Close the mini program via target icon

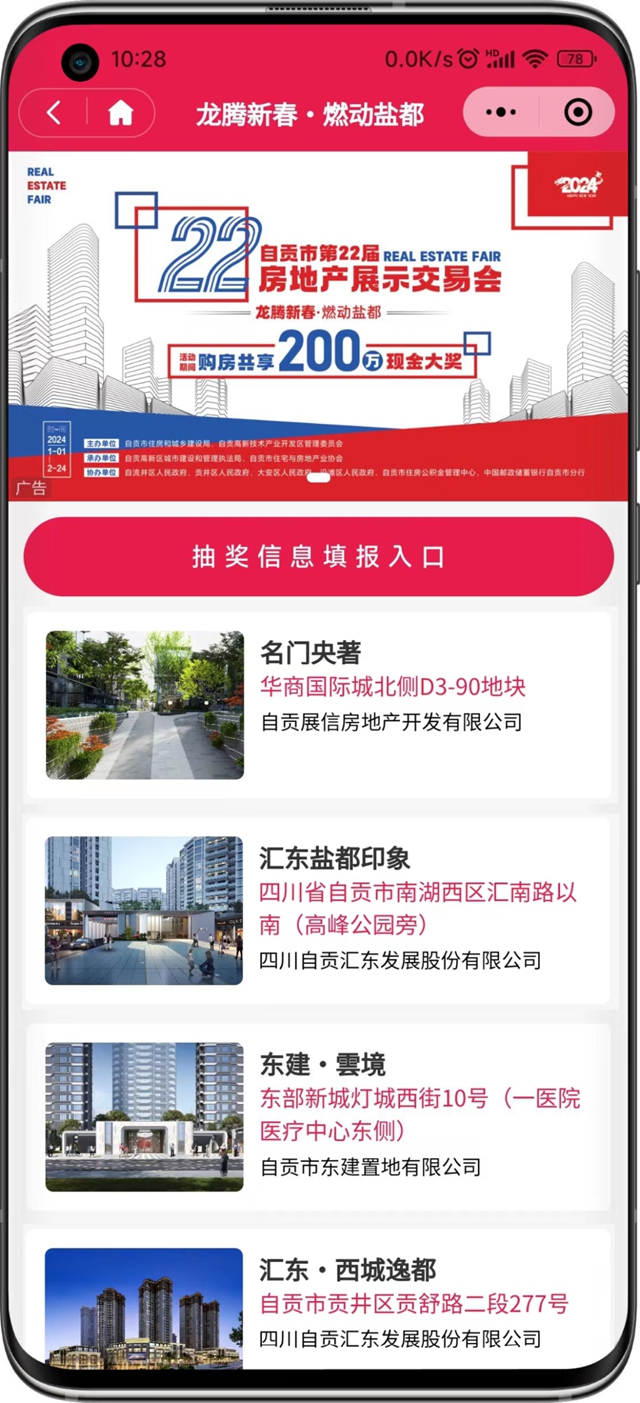pos(578,113)
